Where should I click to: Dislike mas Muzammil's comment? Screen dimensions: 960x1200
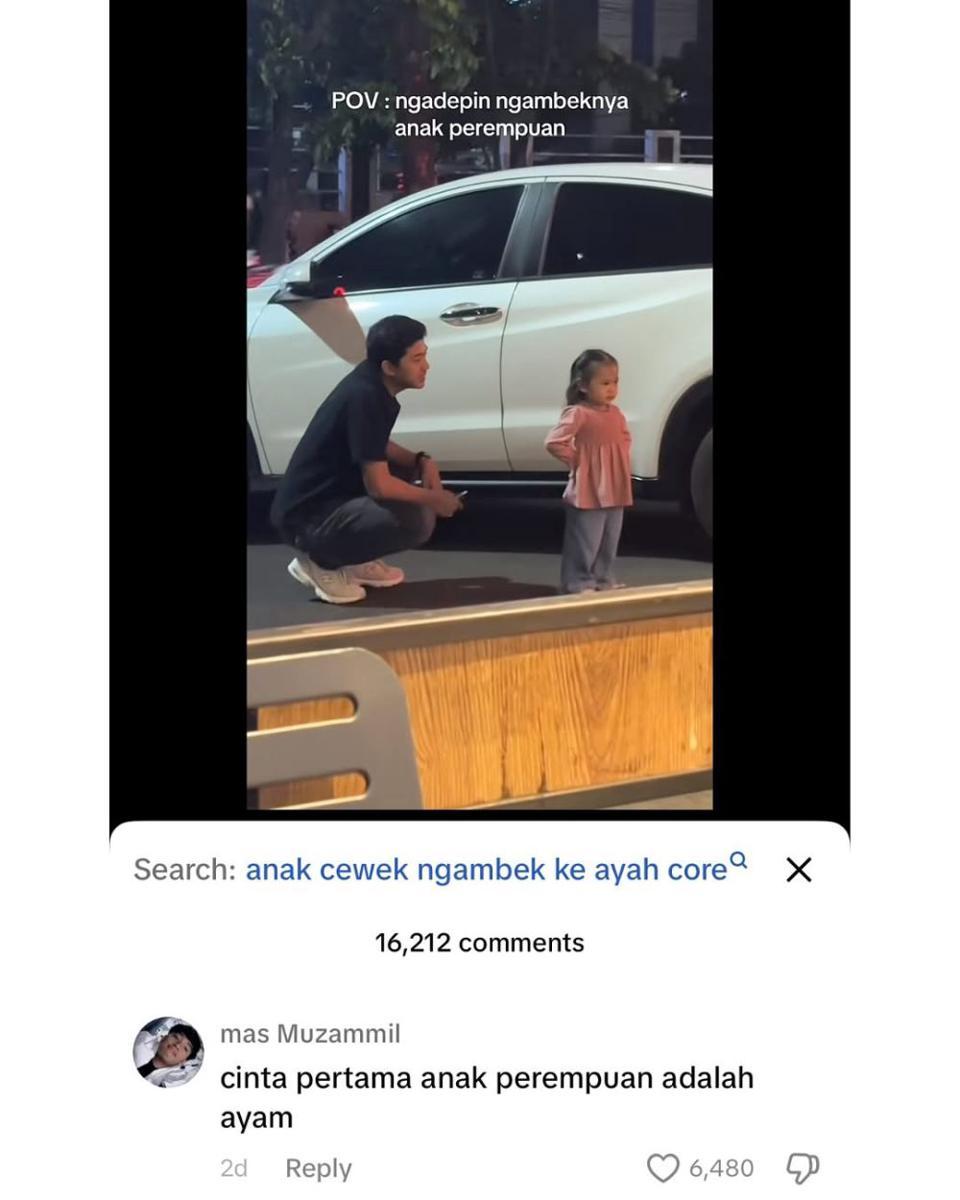[x=803, y=1167]
